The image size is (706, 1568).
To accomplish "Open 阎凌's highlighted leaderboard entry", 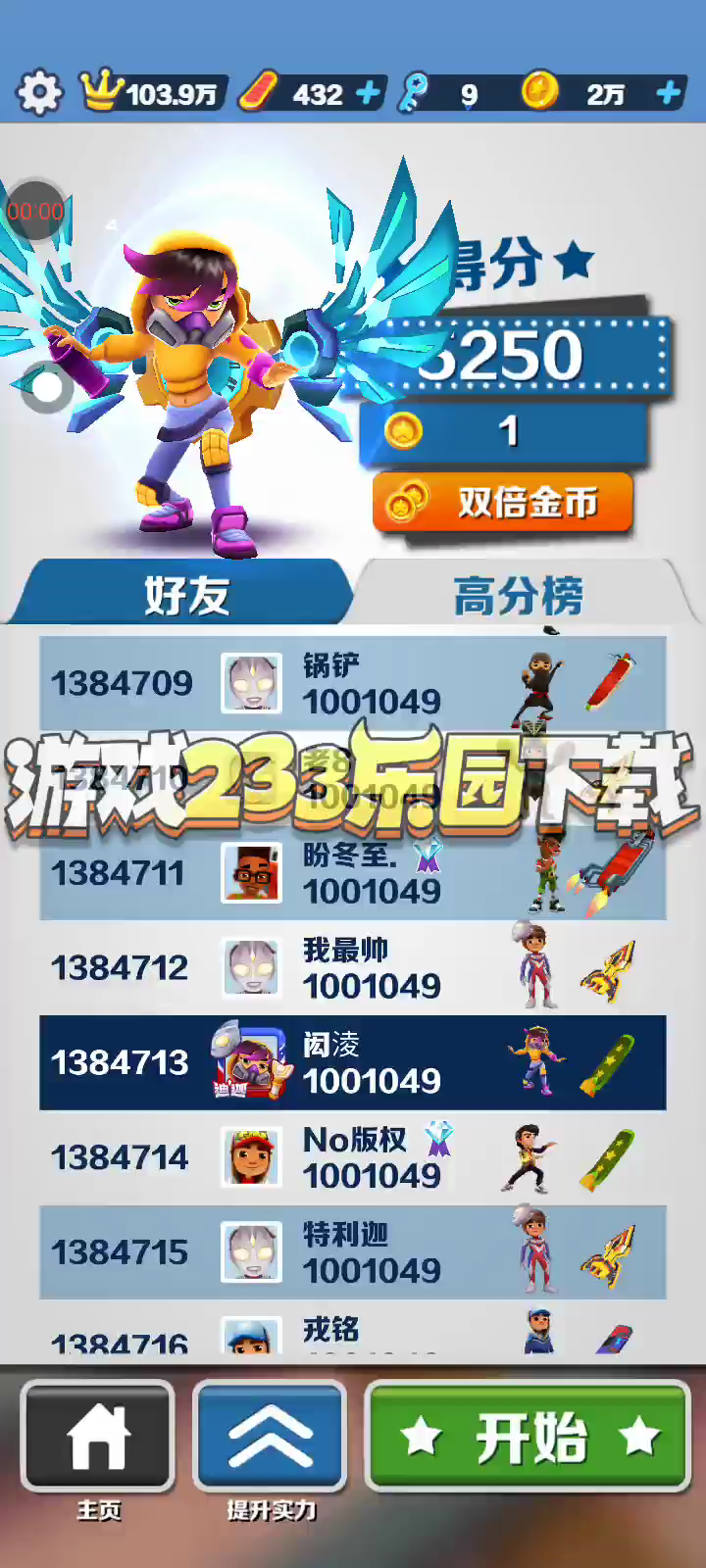I will pyautogui.click(x=353, y=1062).
